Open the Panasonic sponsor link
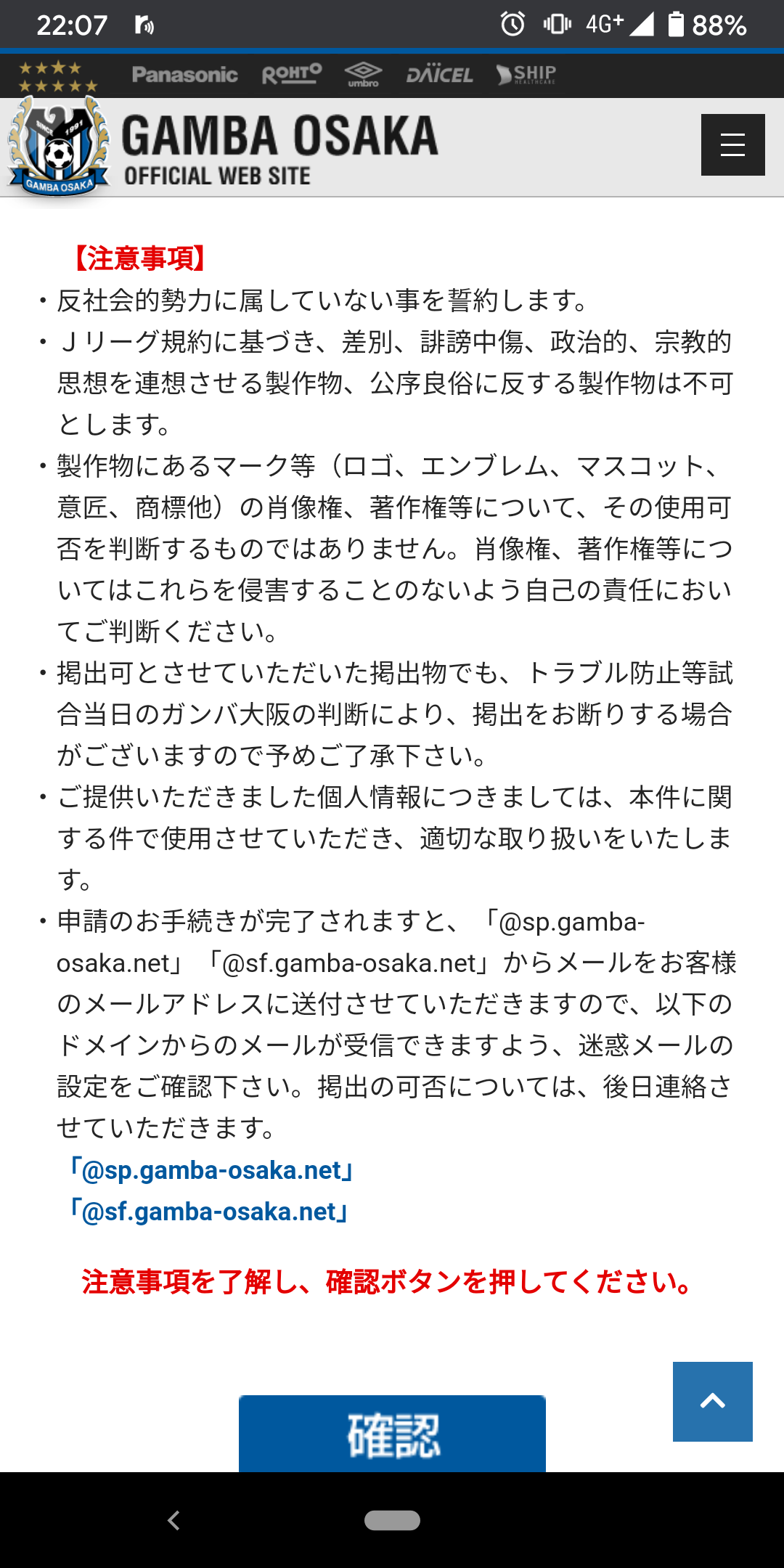This screenshot has width=784, height=1568. tap(184, 75)
